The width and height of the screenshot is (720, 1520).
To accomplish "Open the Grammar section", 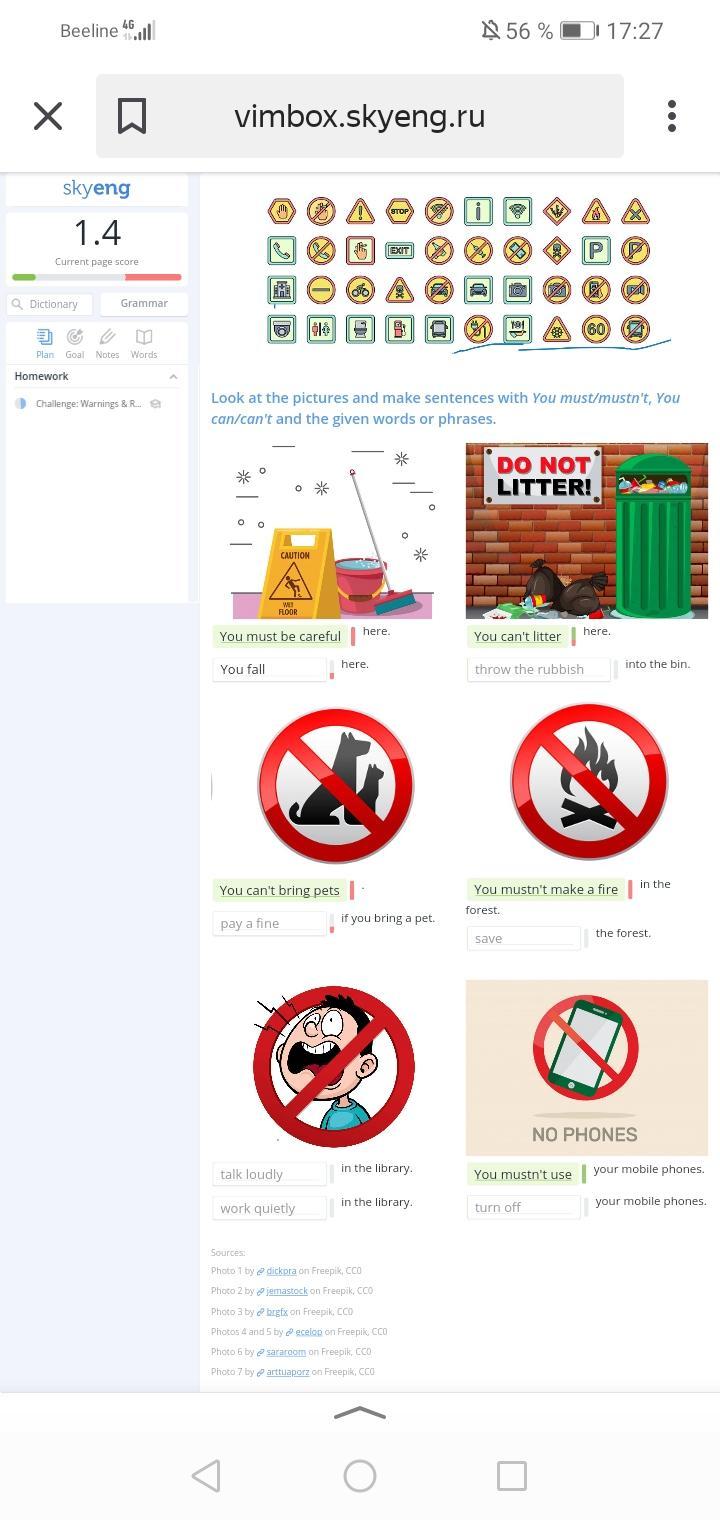I will (144, 303).
